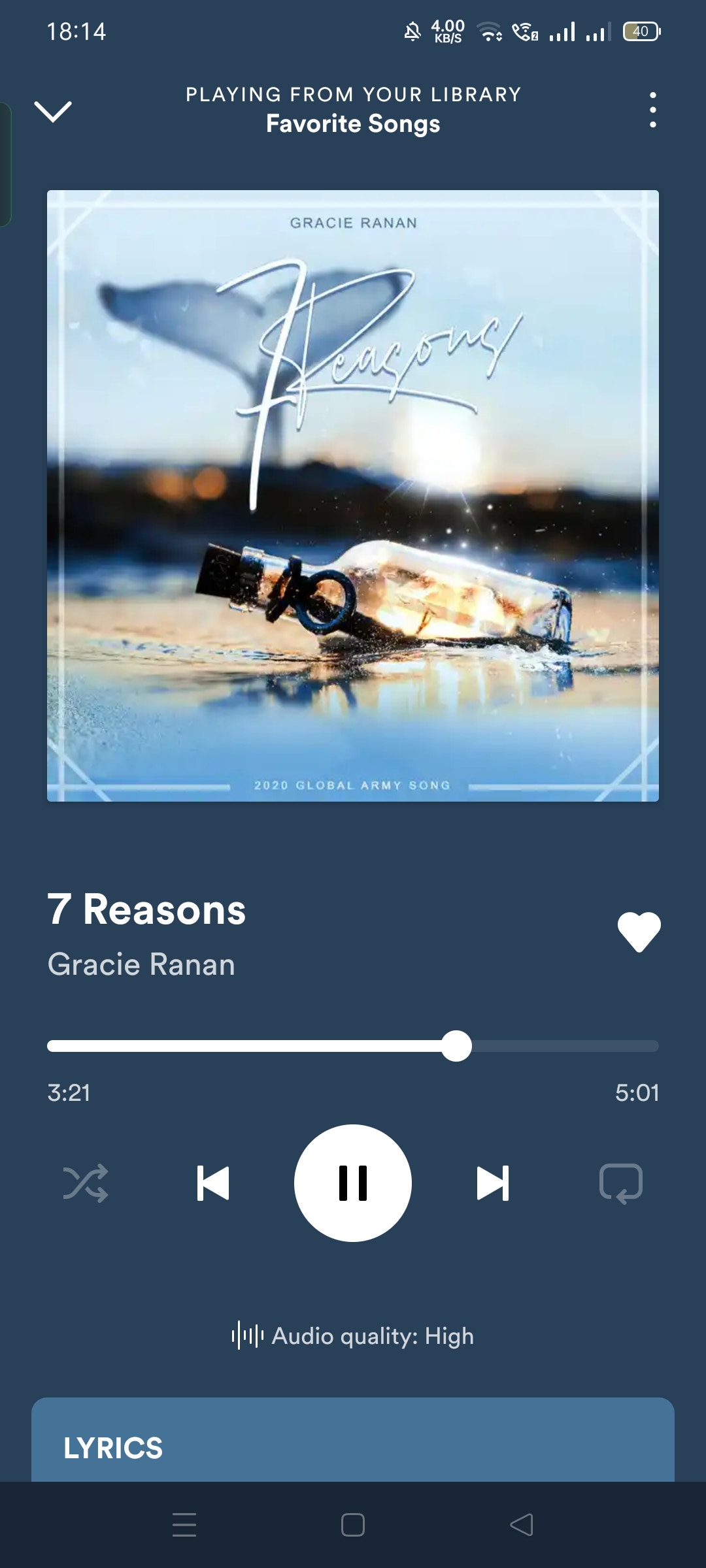Viewport: 706px width, 1568px height.
Task: Pause the current song
Action: click(353, 1183)
